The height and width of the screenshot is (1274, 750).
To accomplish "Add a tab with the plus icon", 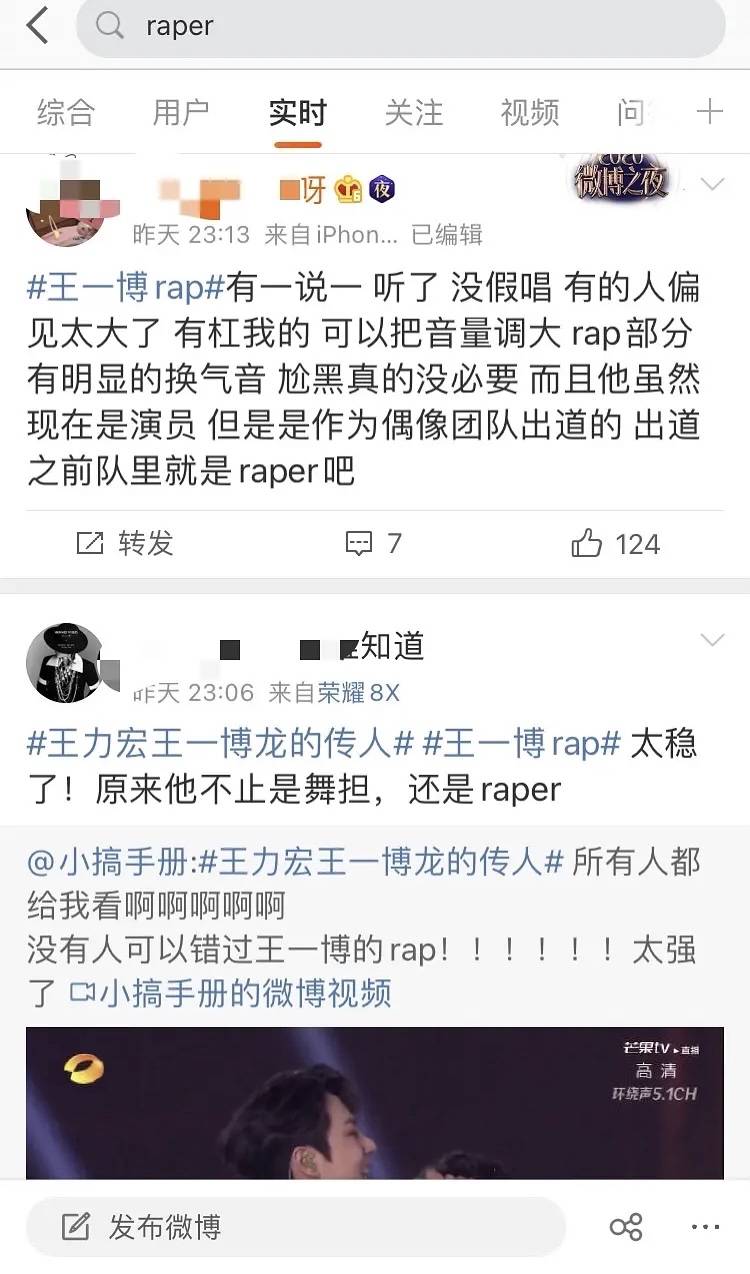I will pyautogui.click(x=709, y=111).
